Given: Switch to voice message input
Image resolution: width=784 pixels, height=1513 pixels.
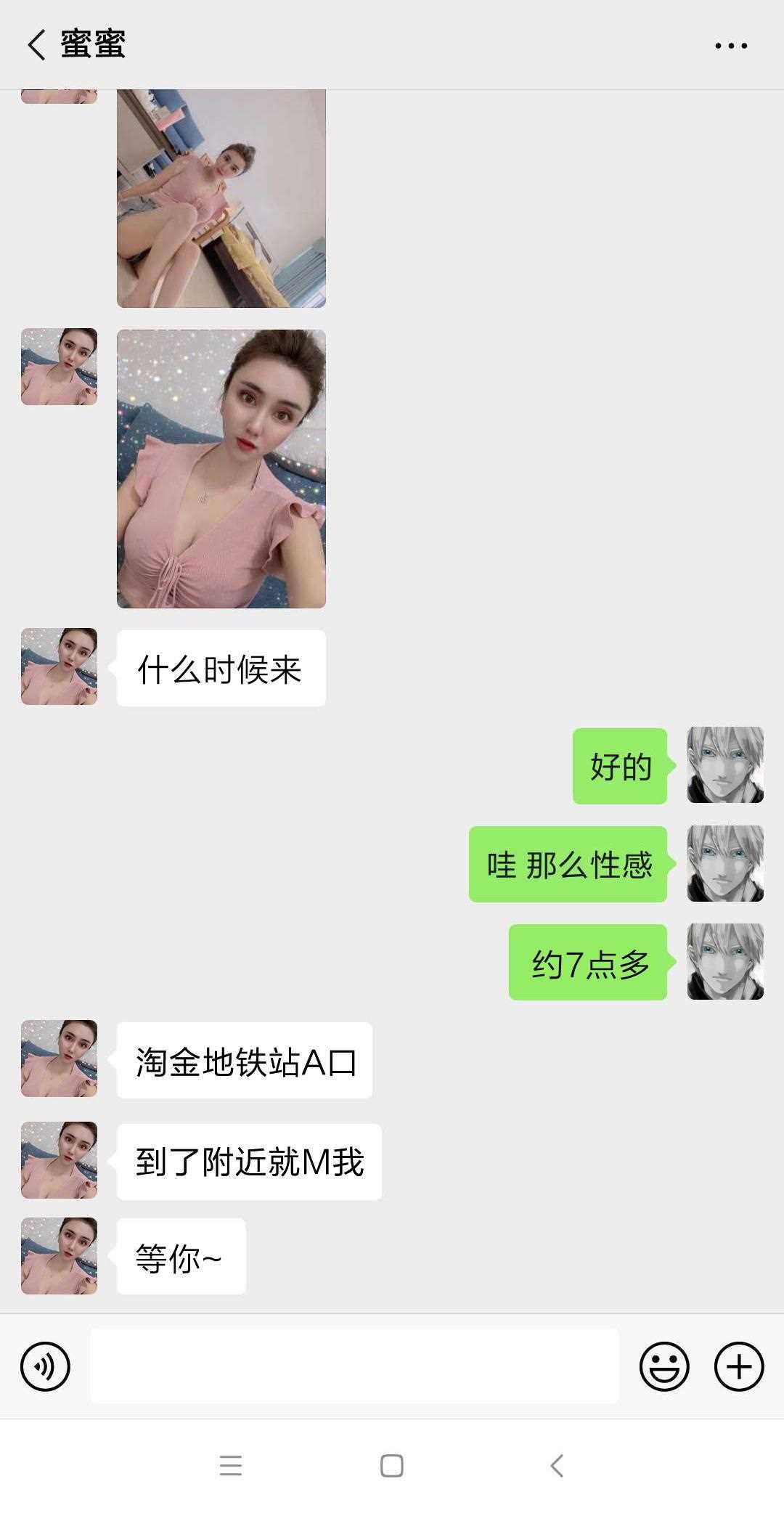Looking at the screenshot, I should 45,1367.
